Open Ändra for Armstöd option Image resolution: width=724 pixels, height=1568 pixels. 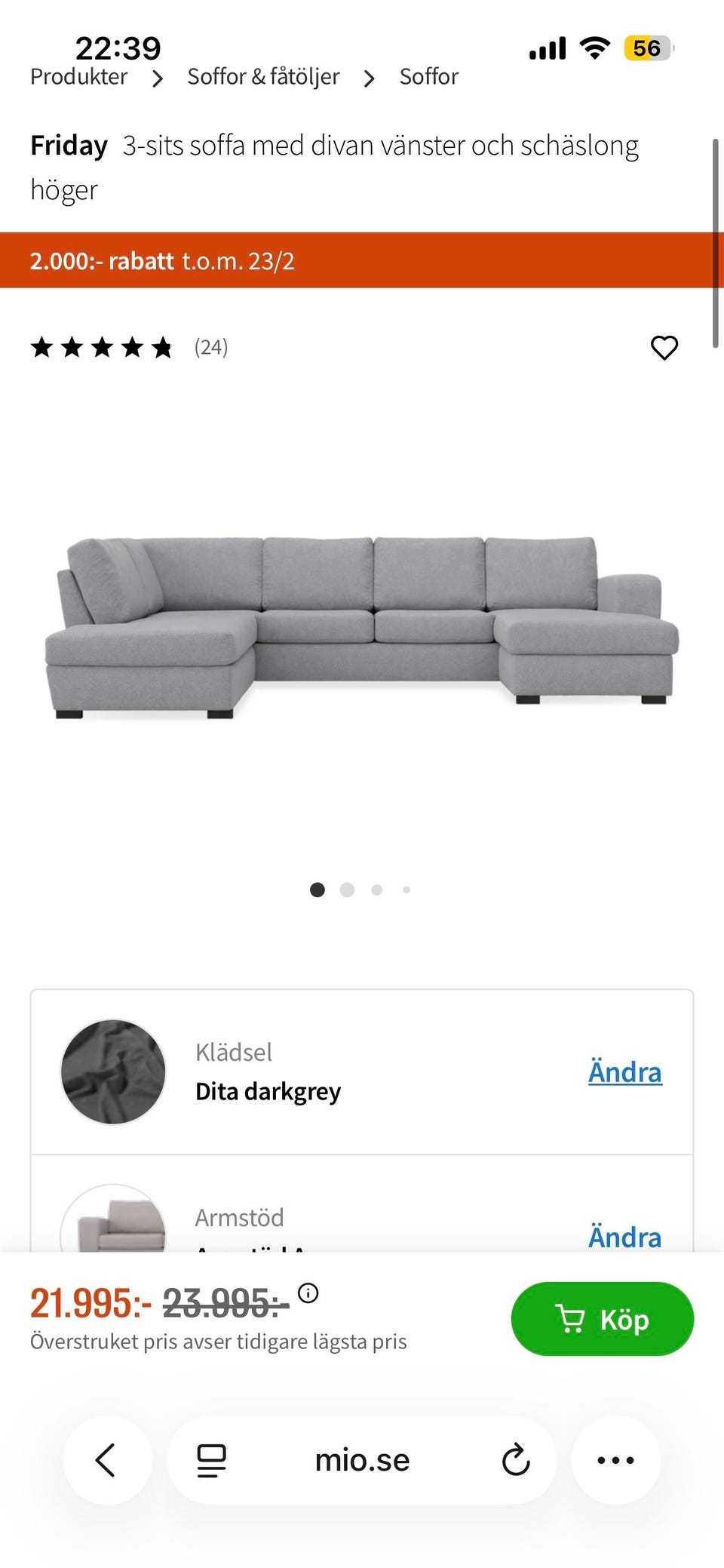pos(624,1236)
